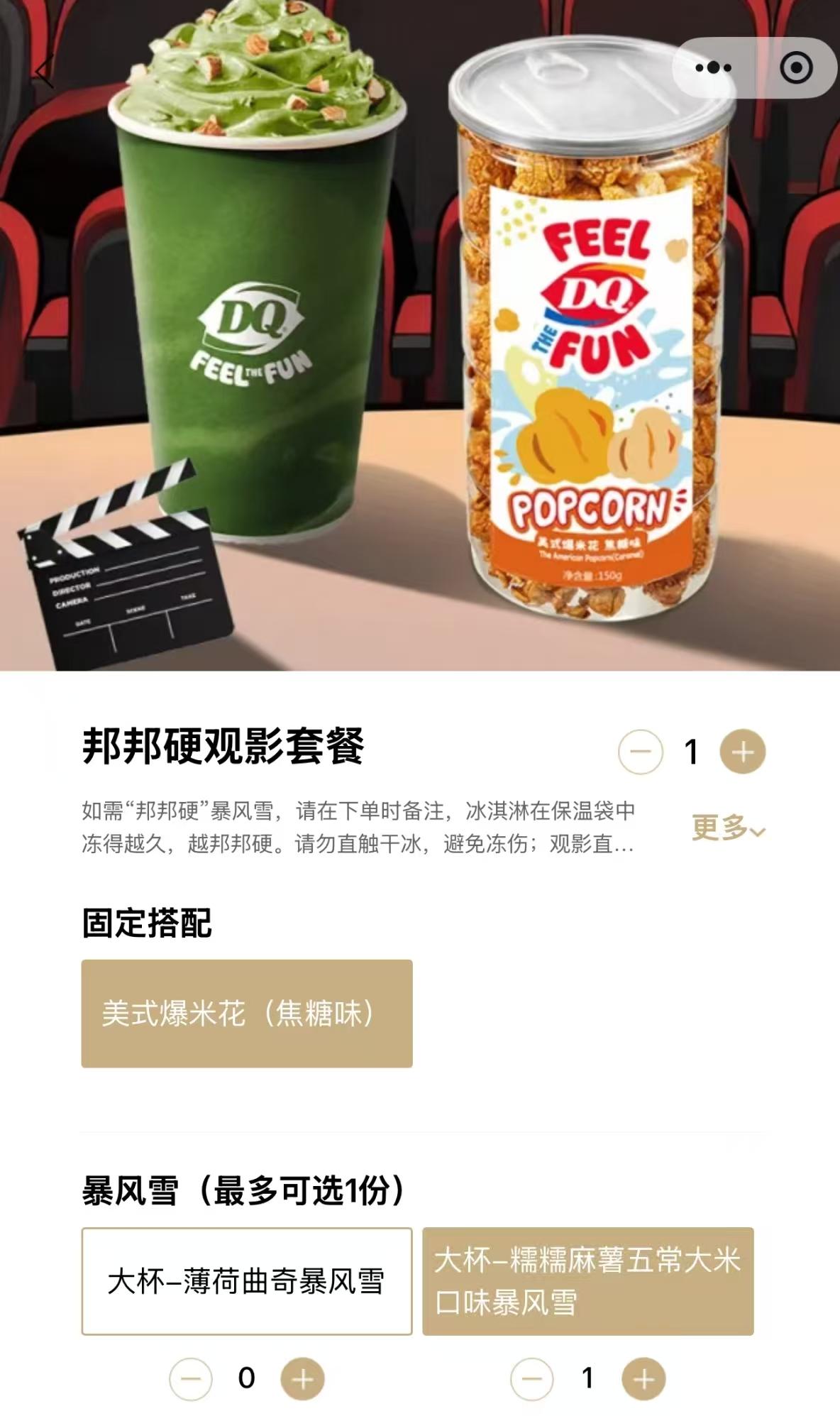
Task: Select 大杯-糯糯麻薯五常大米口味暴风雪 option
Action: (x=587, y=1281)
